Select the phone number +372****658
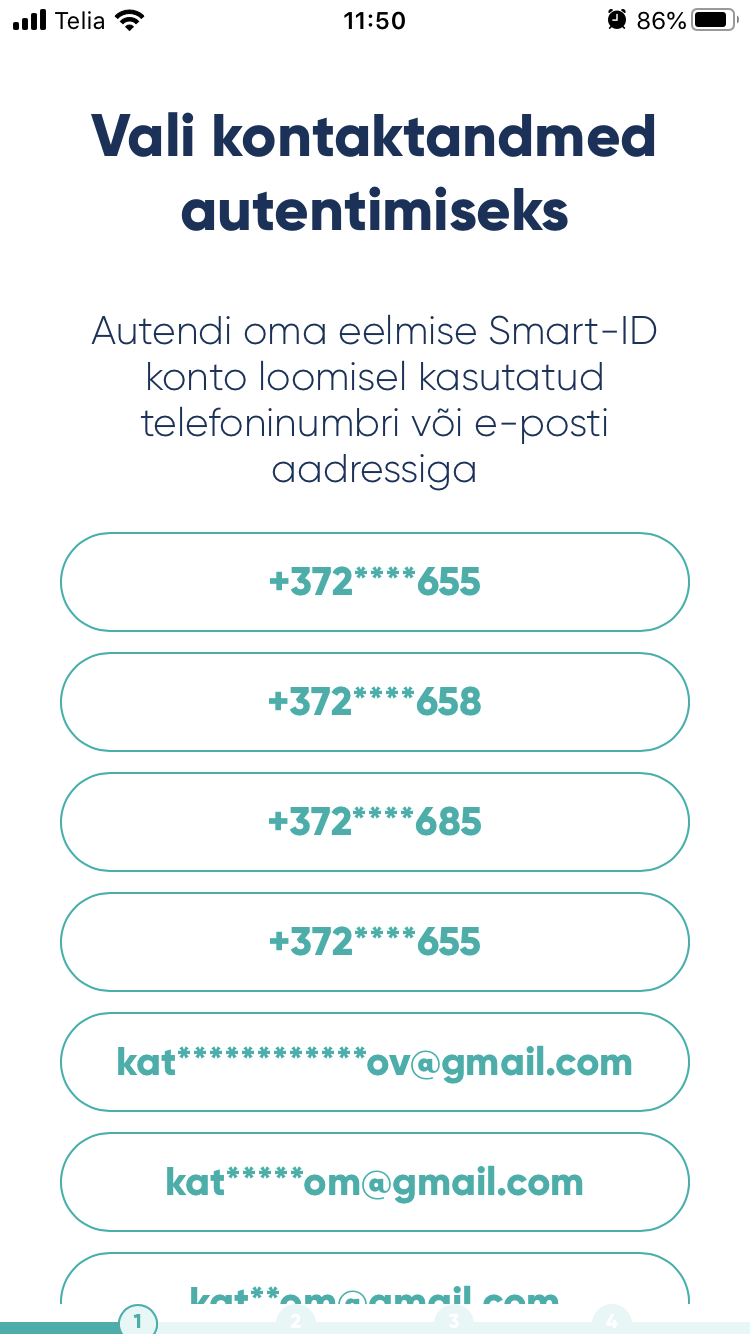This screenshot has width=750, height=1334. pyautogui.click(x=375, y=702)
